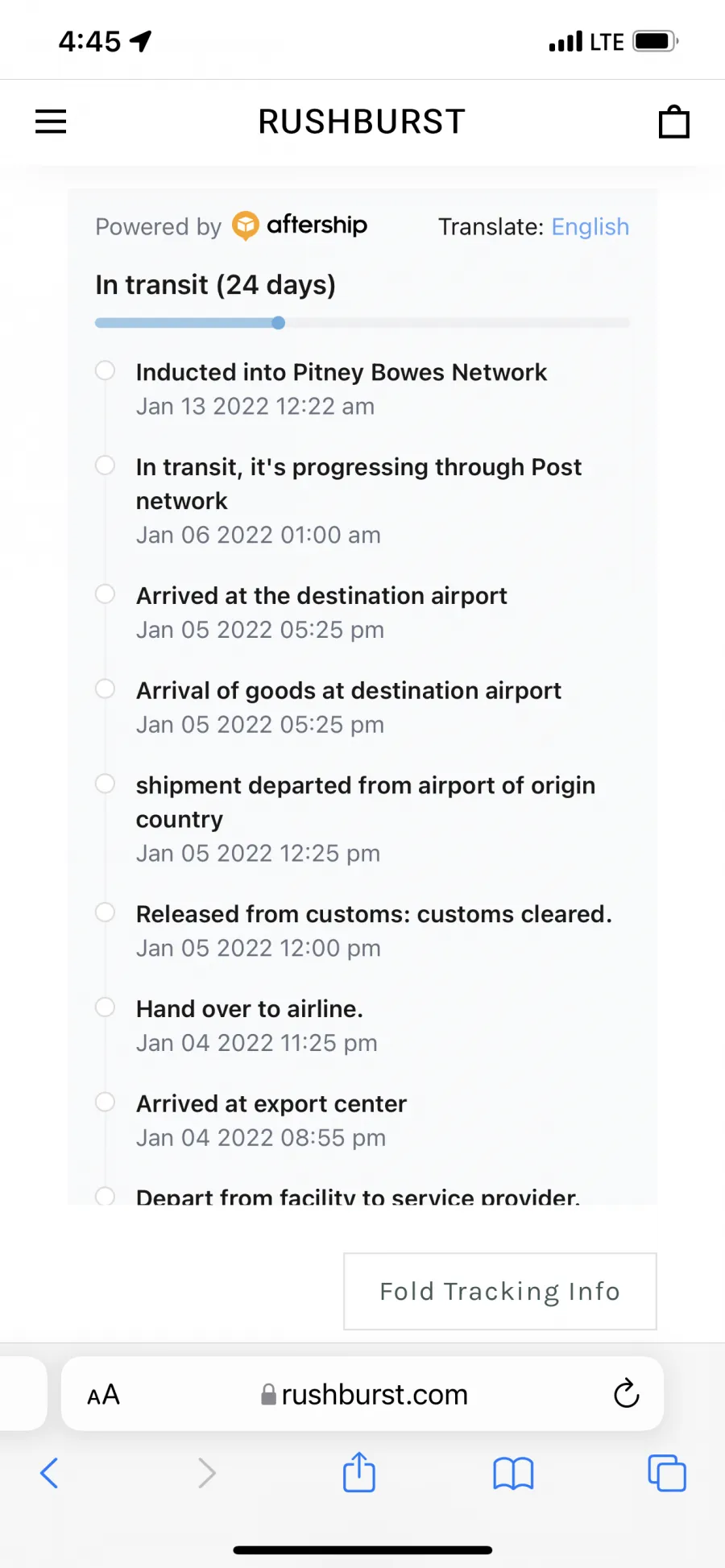Share this tracking page

pos(359,1472)
